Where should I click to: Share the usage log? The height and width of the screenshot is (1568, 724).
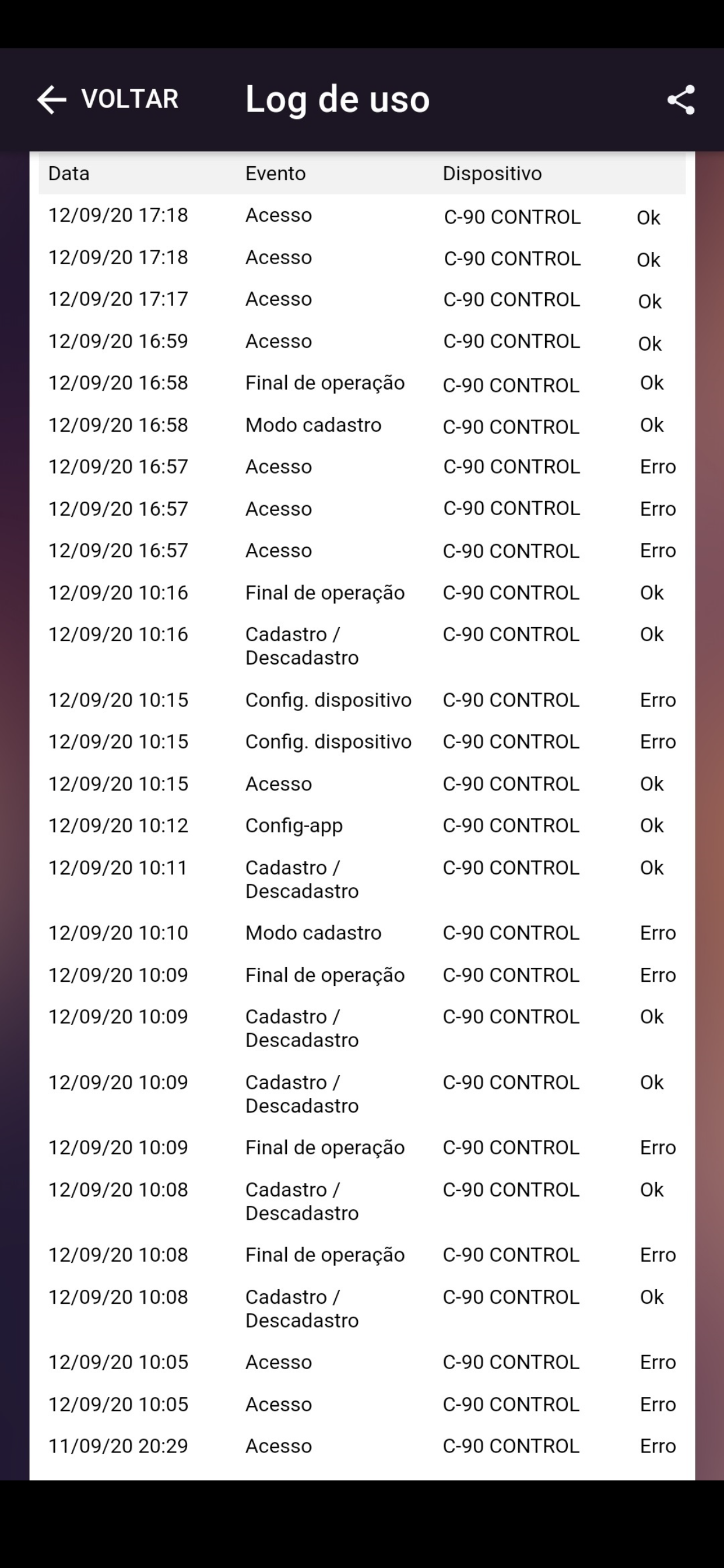(680, 100)
